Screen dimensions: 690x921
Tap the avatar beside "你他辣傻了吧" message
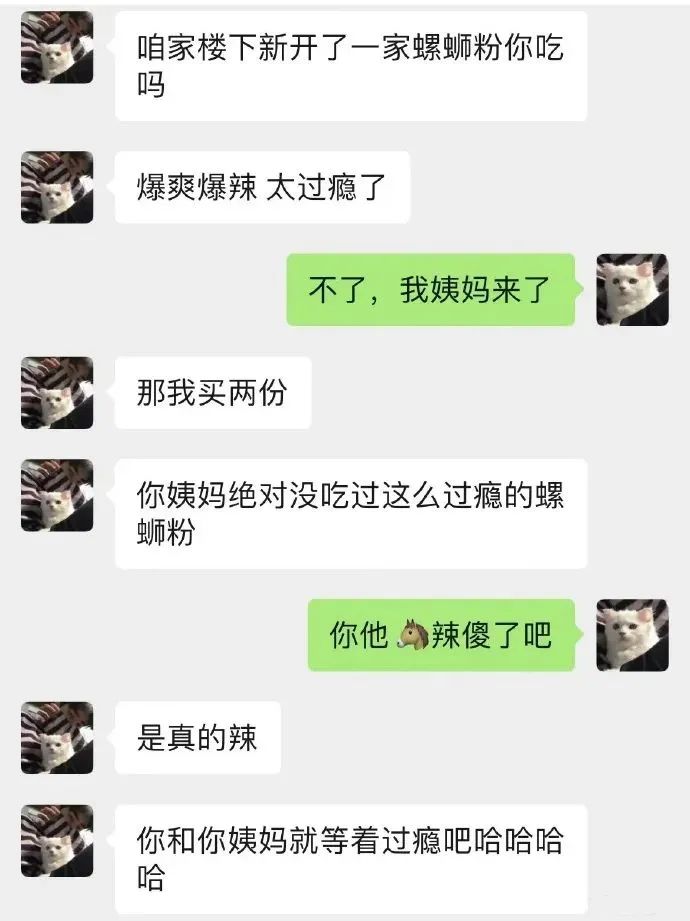(x=632, y=635)
